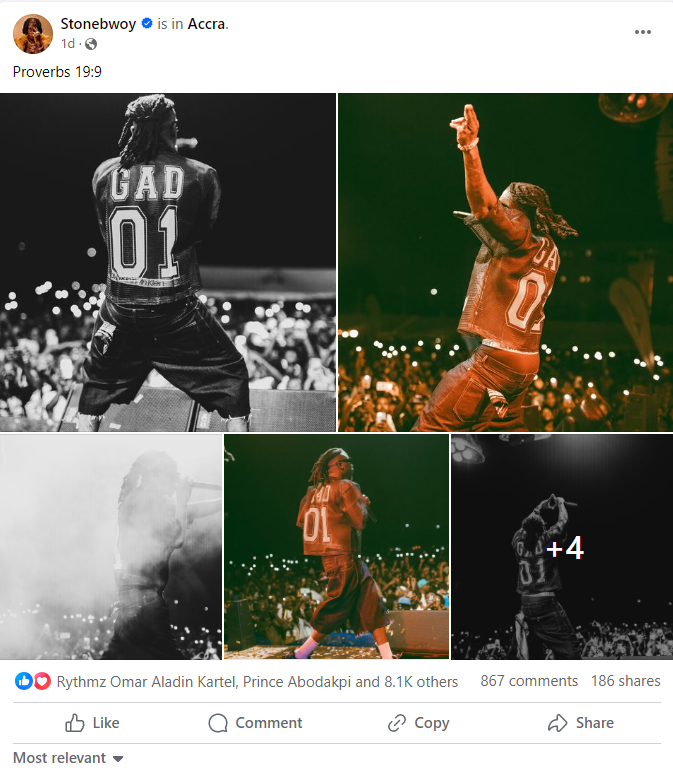Image resolution: width=673 pixels, height=779 pixels.
Task: Share this post
Action: [581, 723]
